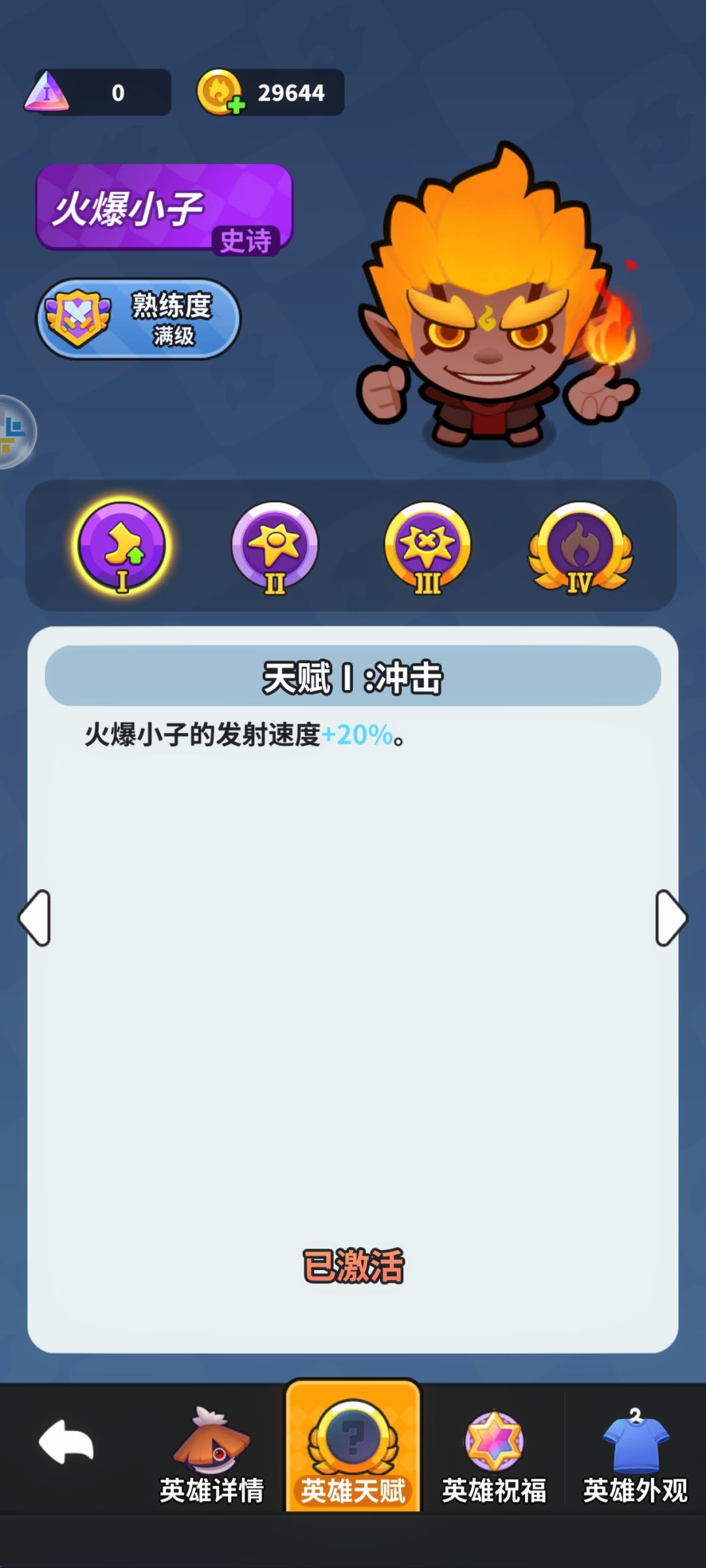The image size is (706, 1568).
Task: Select Talent III medal icon
Action: pyautogui.click(x=428, y=549)
